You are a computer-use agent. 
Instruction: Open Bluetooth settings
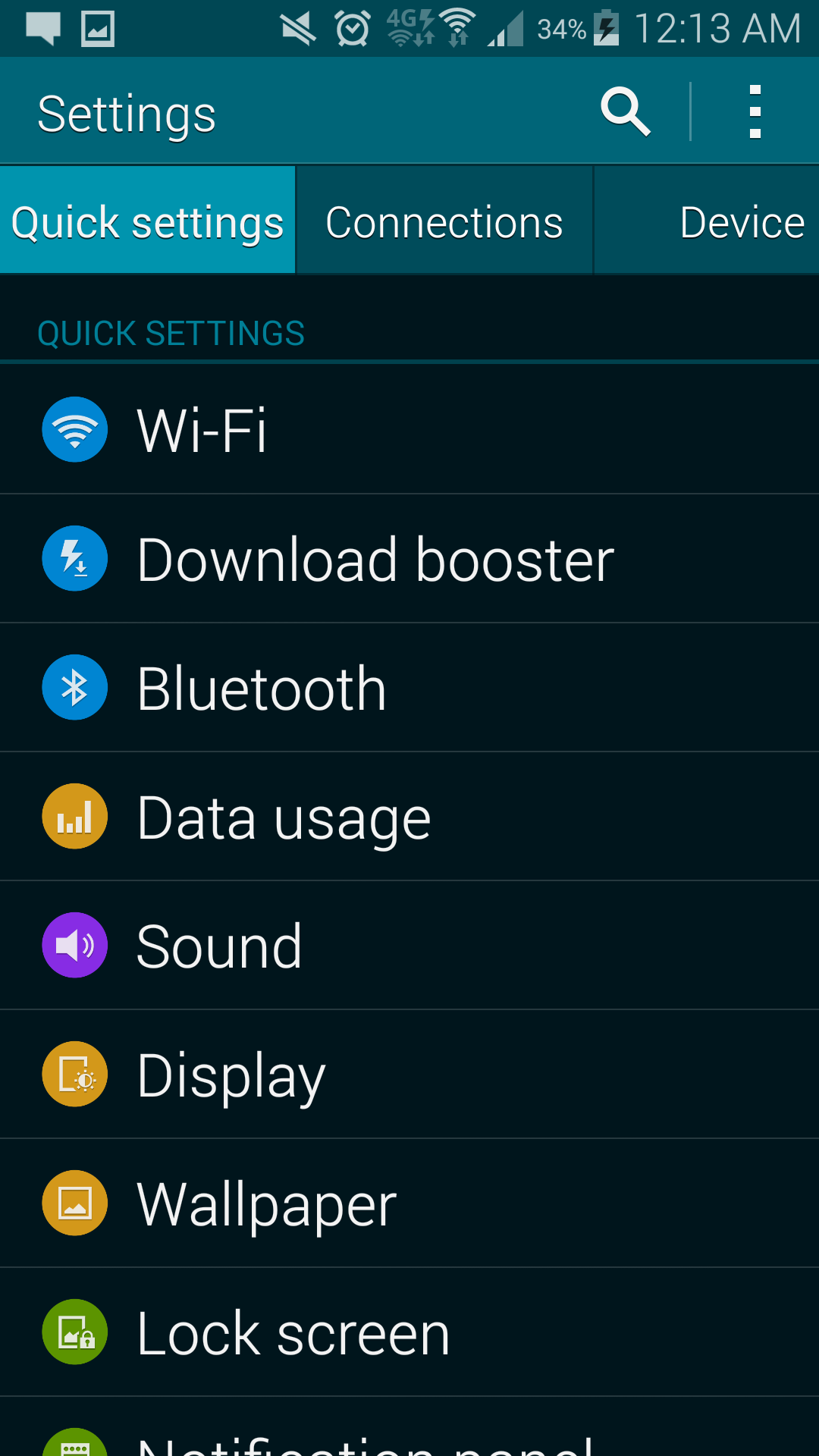click(x=409, y=688)
